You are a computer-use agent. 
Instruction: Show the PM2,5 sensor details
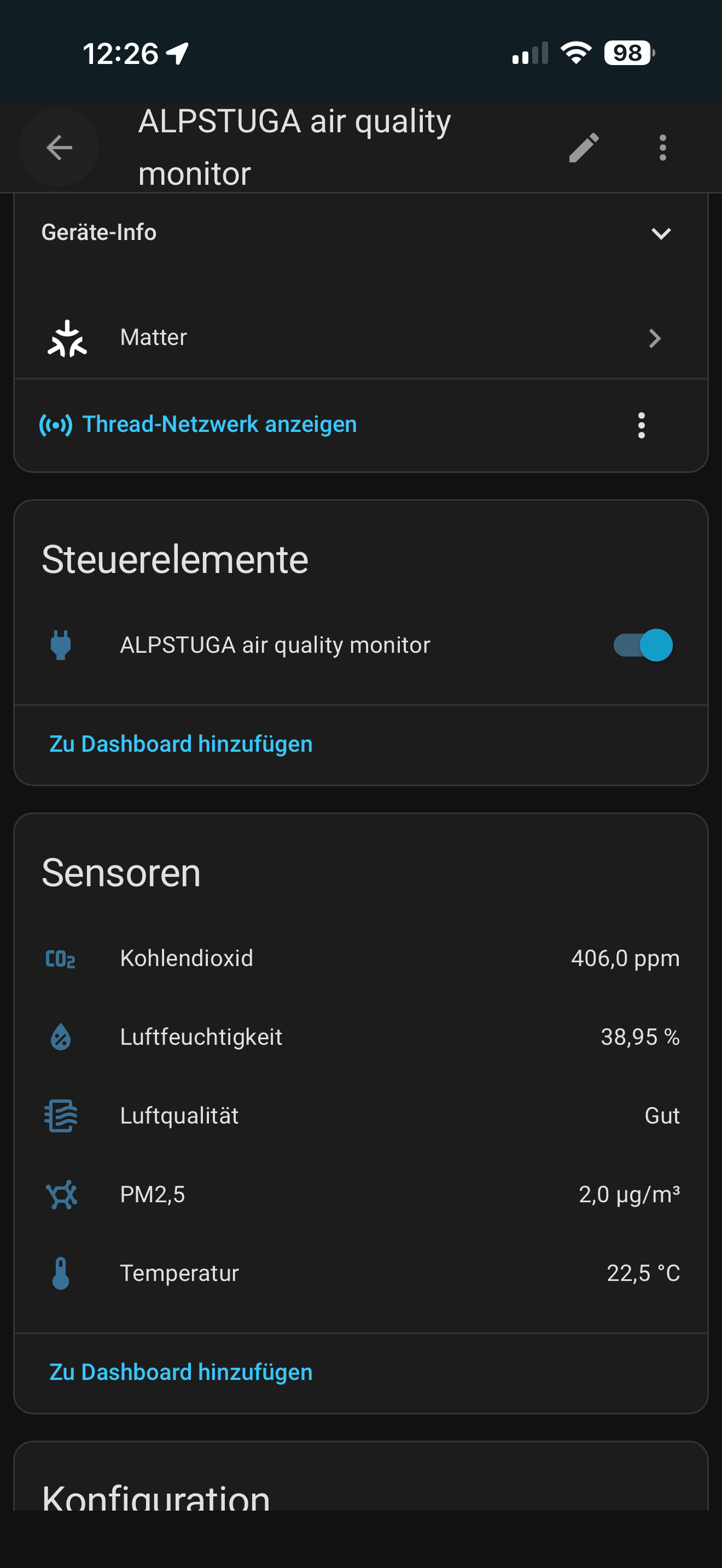tap(360, 1194)
